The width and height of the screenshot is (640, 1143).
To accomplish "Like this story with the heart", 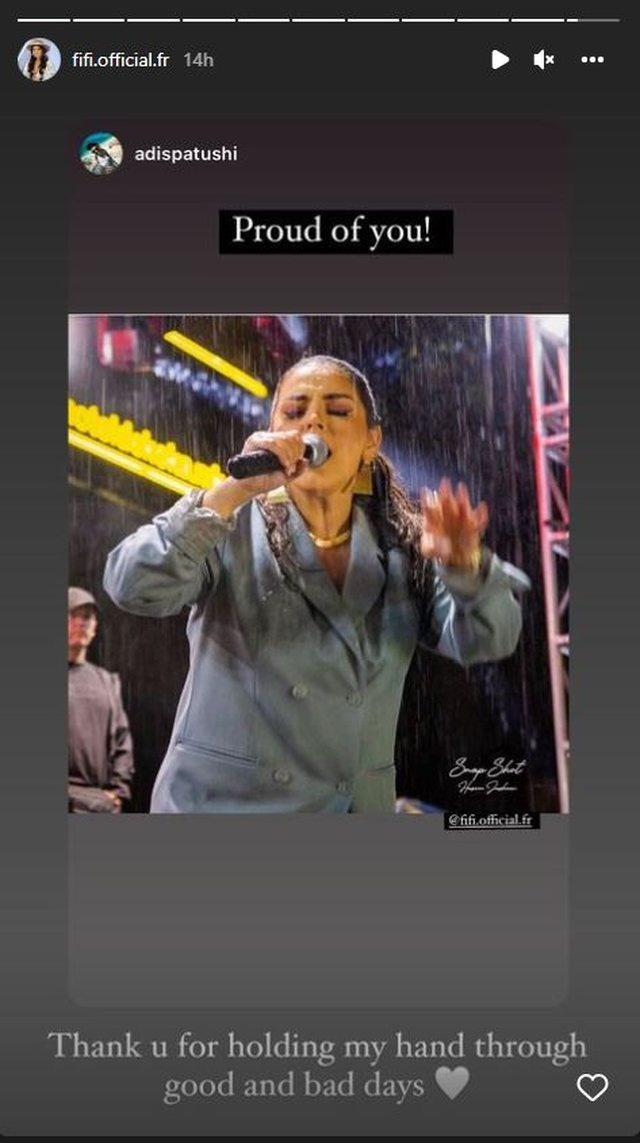I will tap(593, 1088).
